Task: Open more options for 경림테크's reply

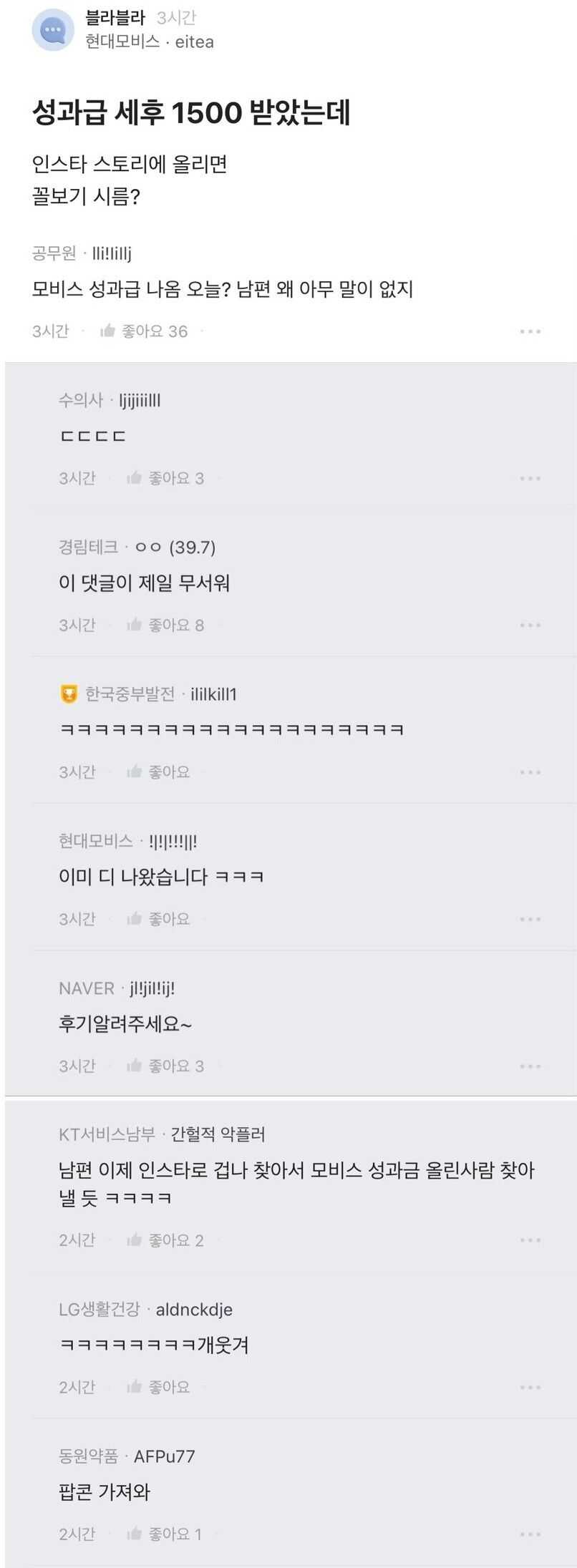Action: [x=530, y=625]
